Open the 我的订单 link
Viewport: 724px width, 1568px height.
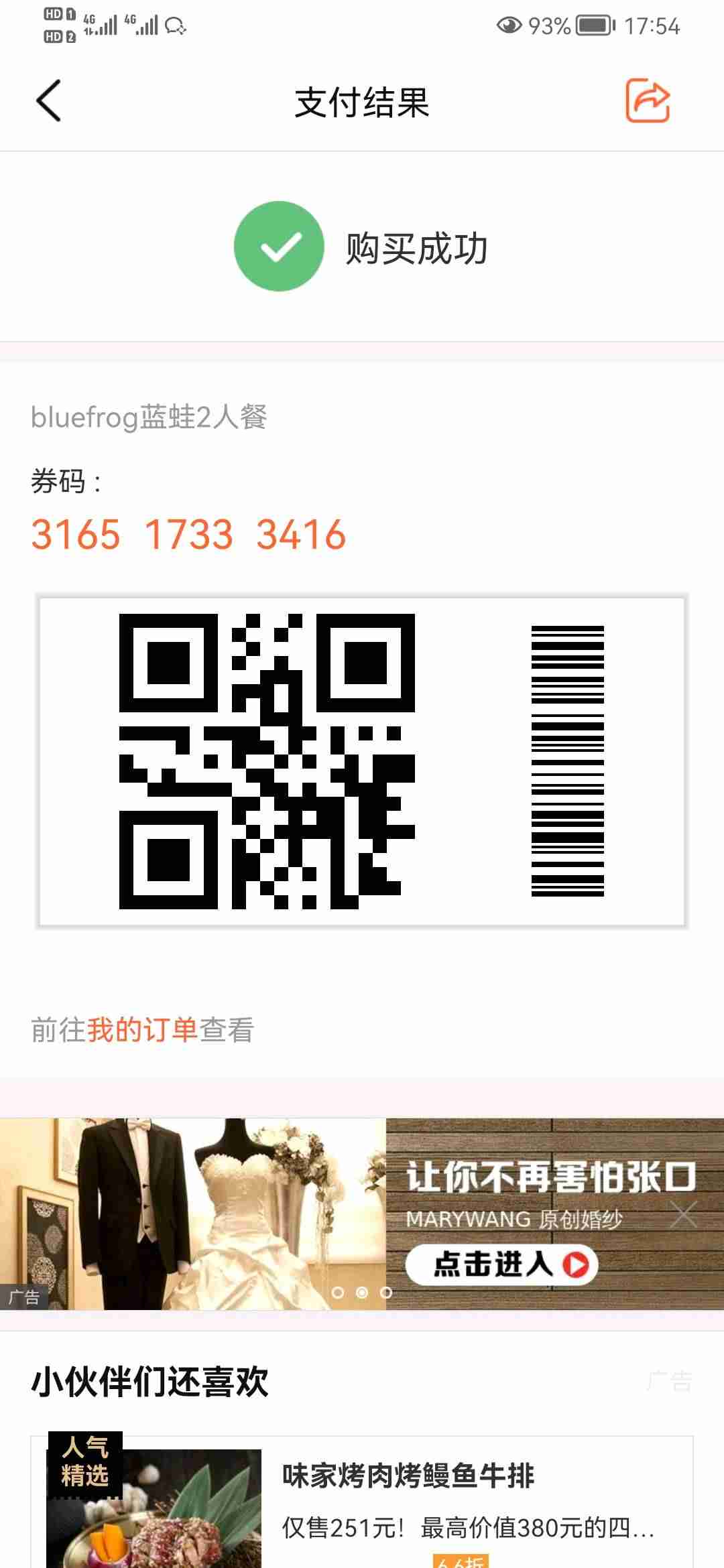point(142,1030)
